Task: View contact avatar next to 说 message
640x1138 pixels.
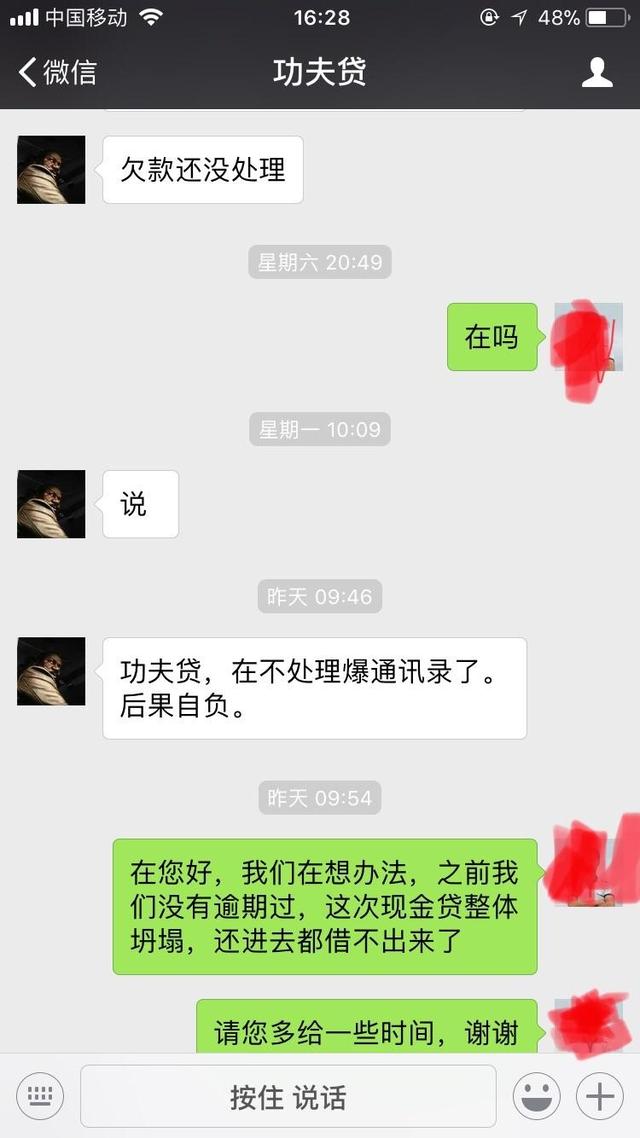Action: 51,504
